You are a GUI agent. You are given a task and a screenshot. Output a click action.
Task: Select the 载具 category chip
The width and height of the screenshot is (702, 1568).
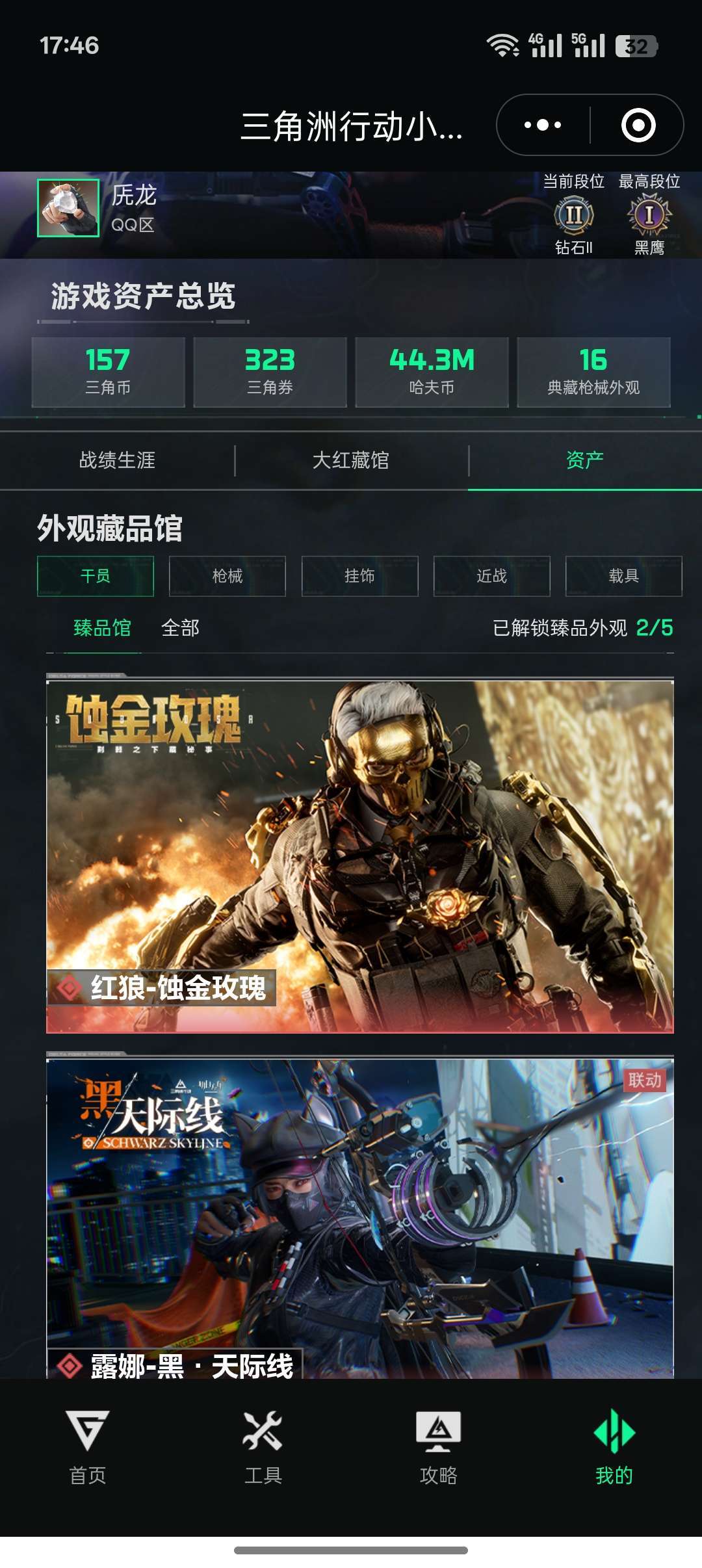(x=623, y=576)
